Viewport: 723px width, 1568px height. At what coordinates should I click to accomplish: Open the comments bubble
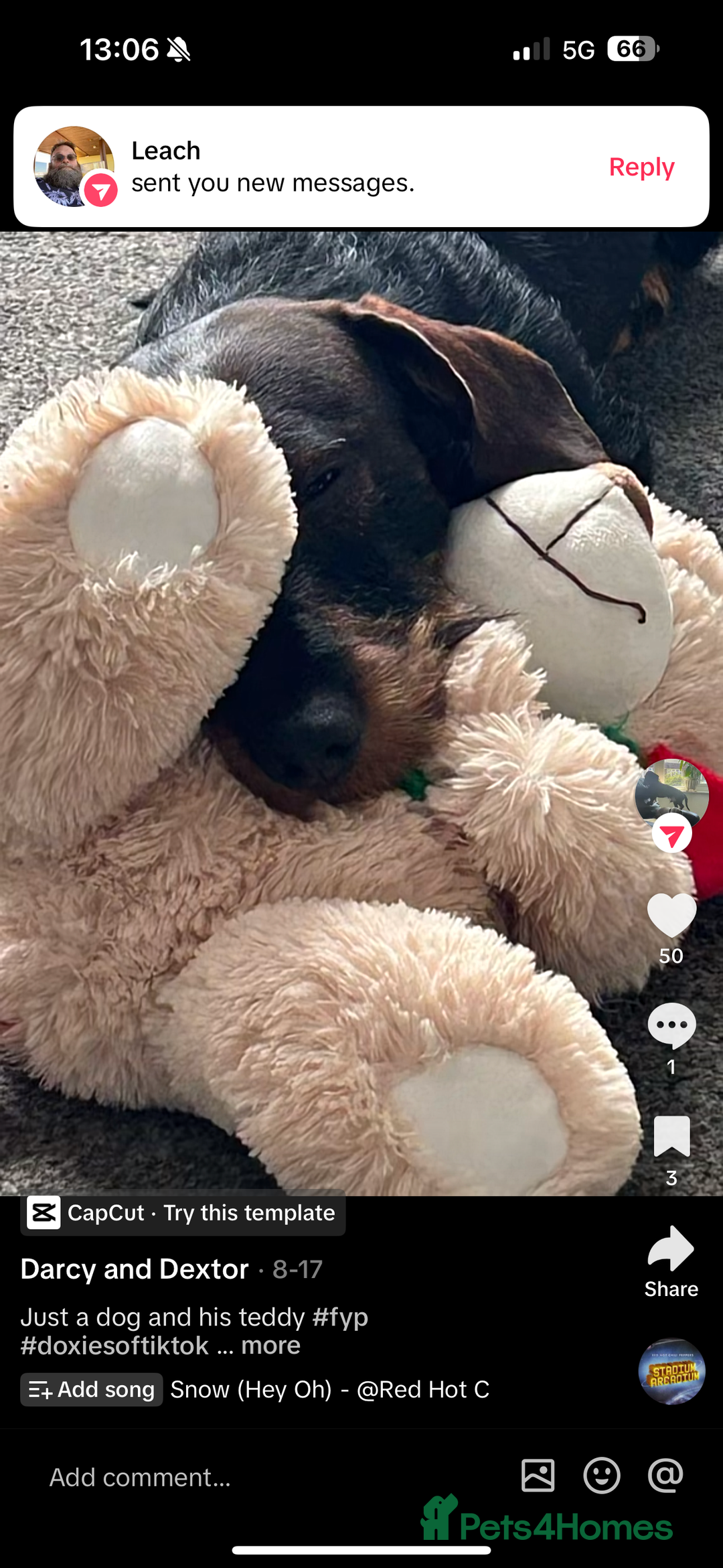pyautogui.click(x=671, y=1025)
